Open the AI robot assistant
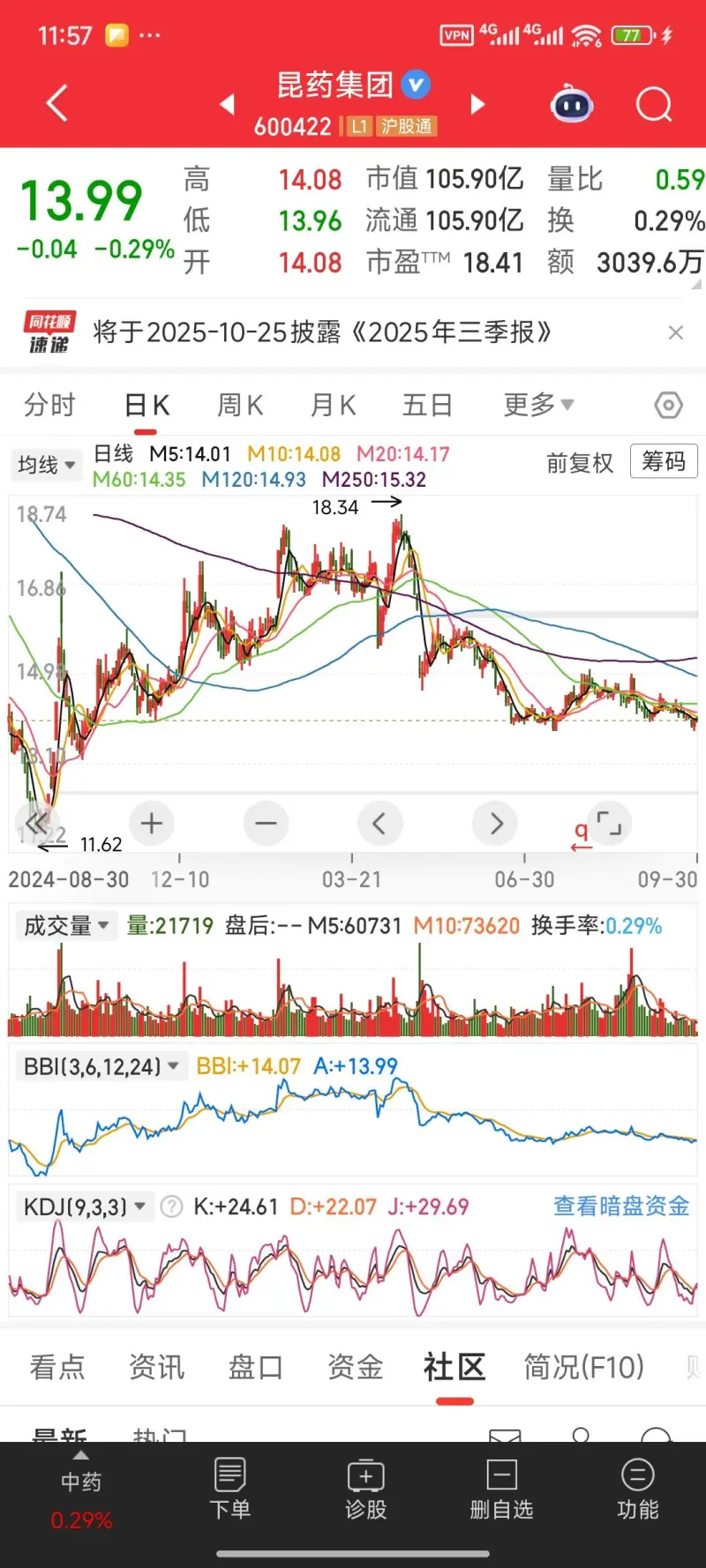This screenshot has width=706, height=1568. point(572,105)
